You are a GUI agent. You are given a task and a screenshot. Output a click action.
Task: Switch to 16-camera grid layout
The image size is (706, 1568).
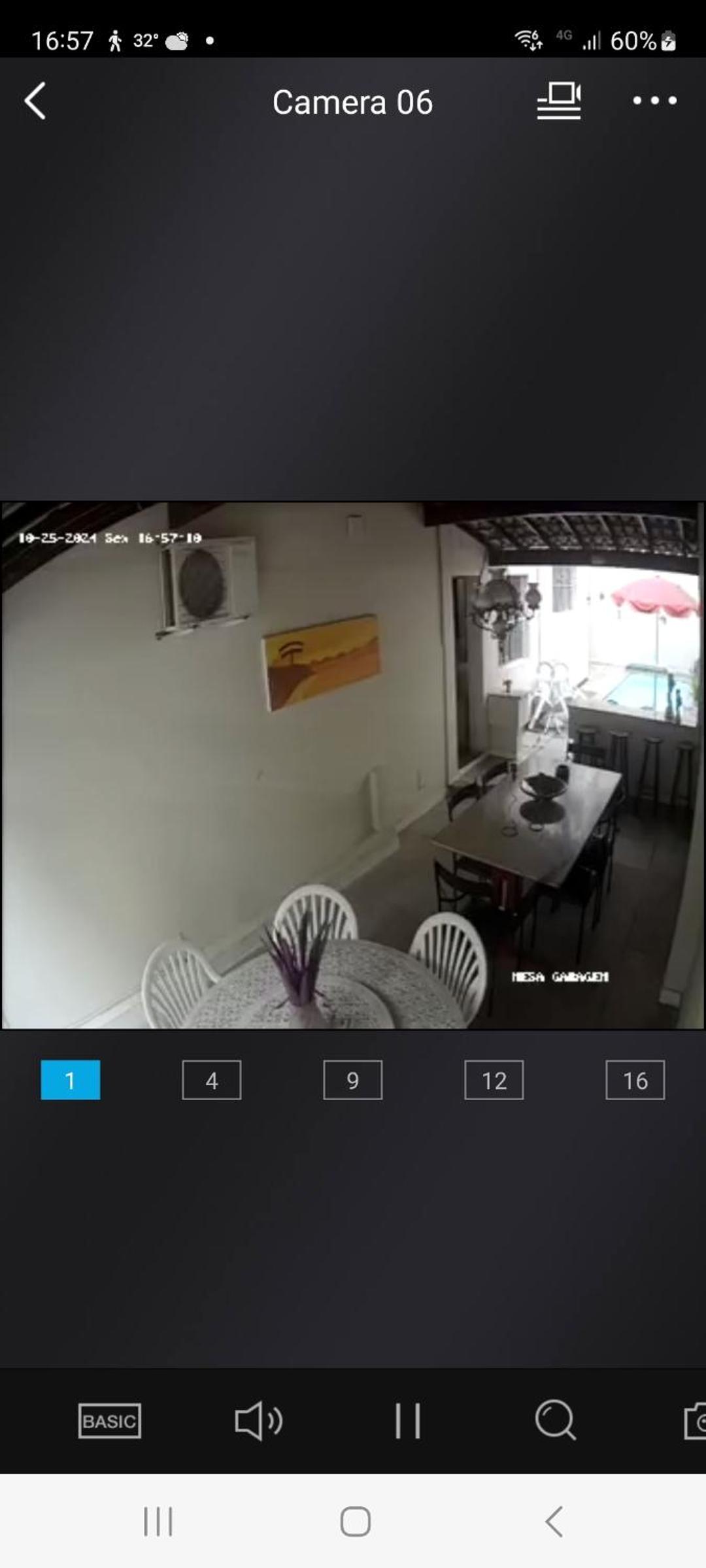tap(635, 1080)
